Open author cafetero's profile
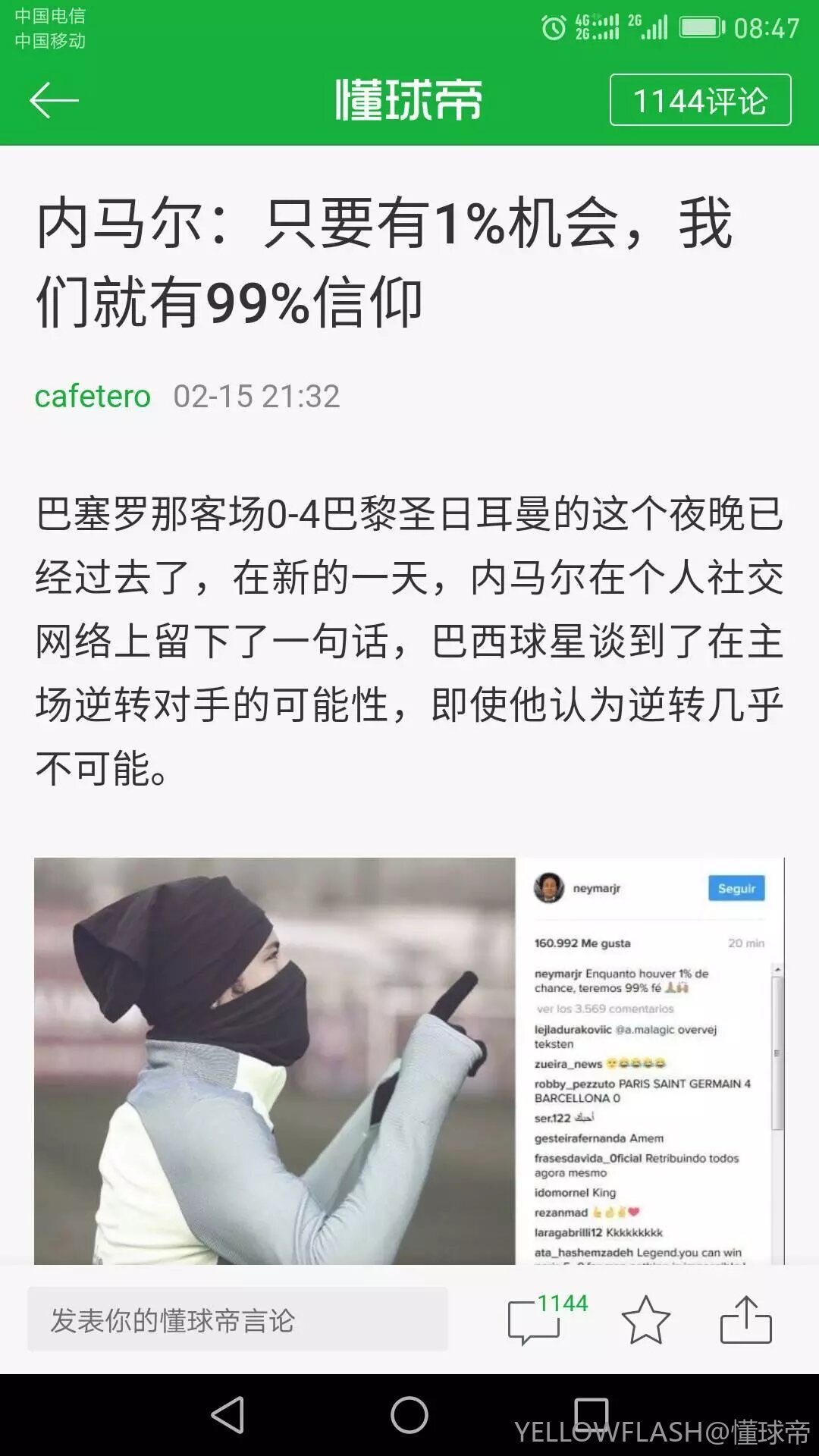This screenshot has height=1456, width=819. point(93,396)
